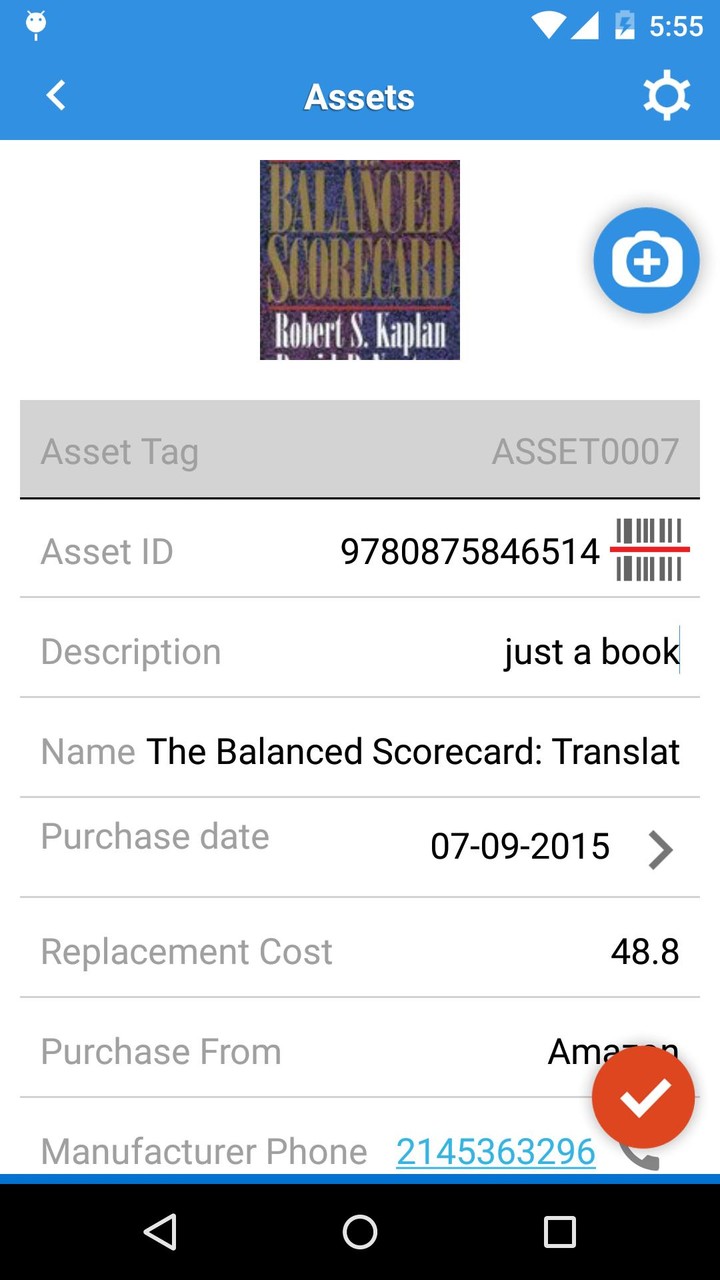Edit the asset Name field

pyautogui.click(x=412, y=751)
